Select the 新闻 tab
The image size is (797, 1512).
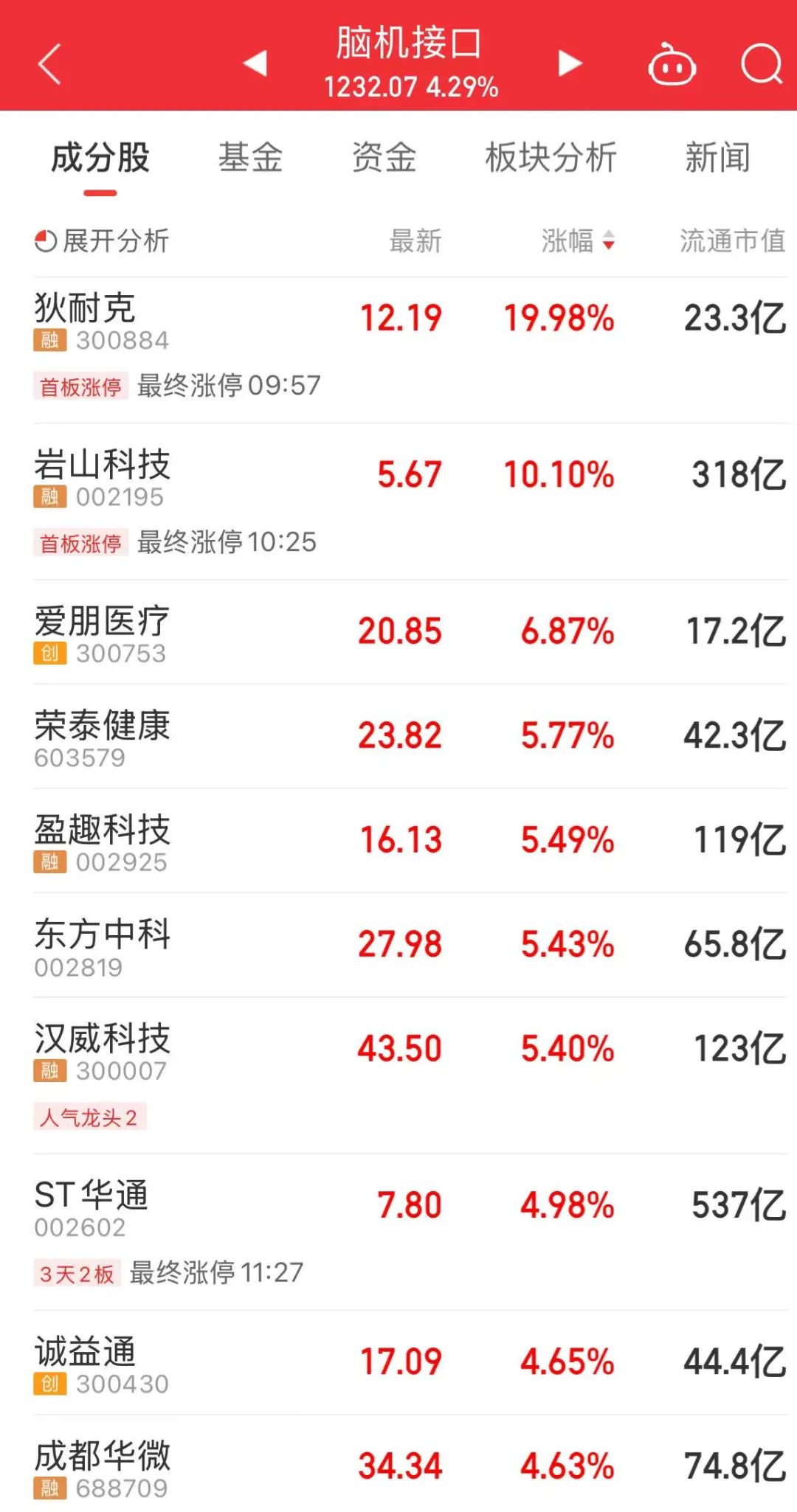[x=717, y=157]
